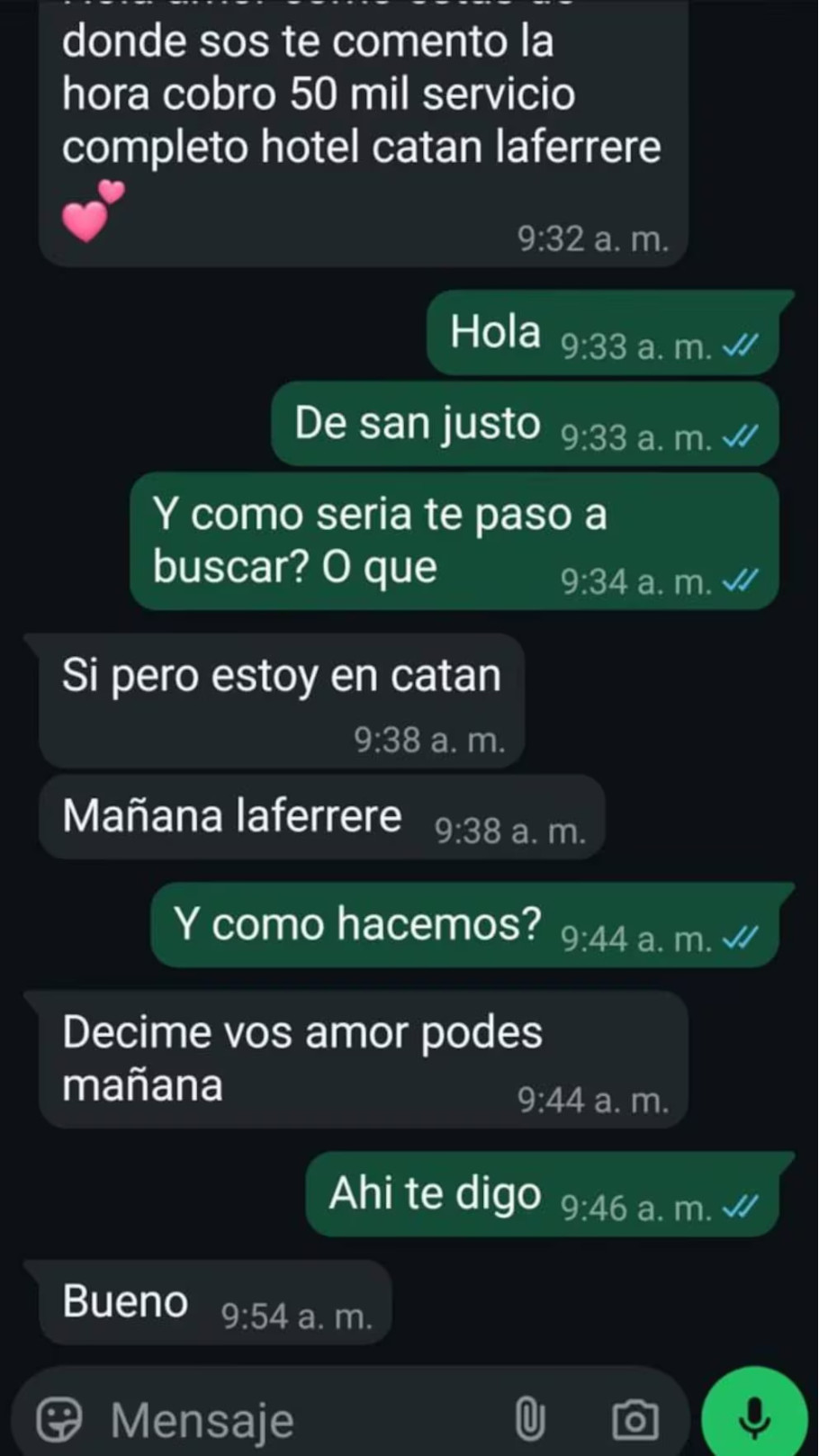Open the emoji and sticker picker

pos(59,1419)
